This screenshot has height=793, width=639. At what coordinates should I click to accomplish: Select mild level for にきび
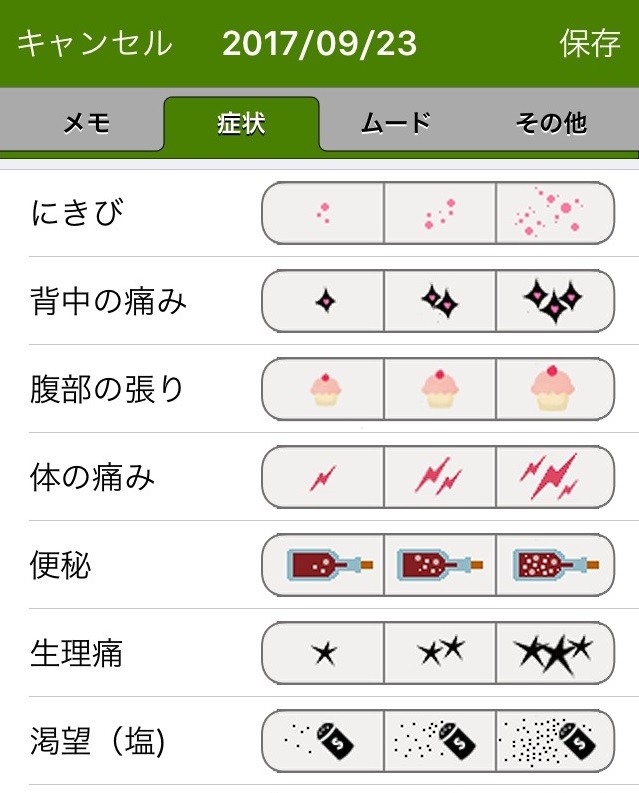pos(323,213)
